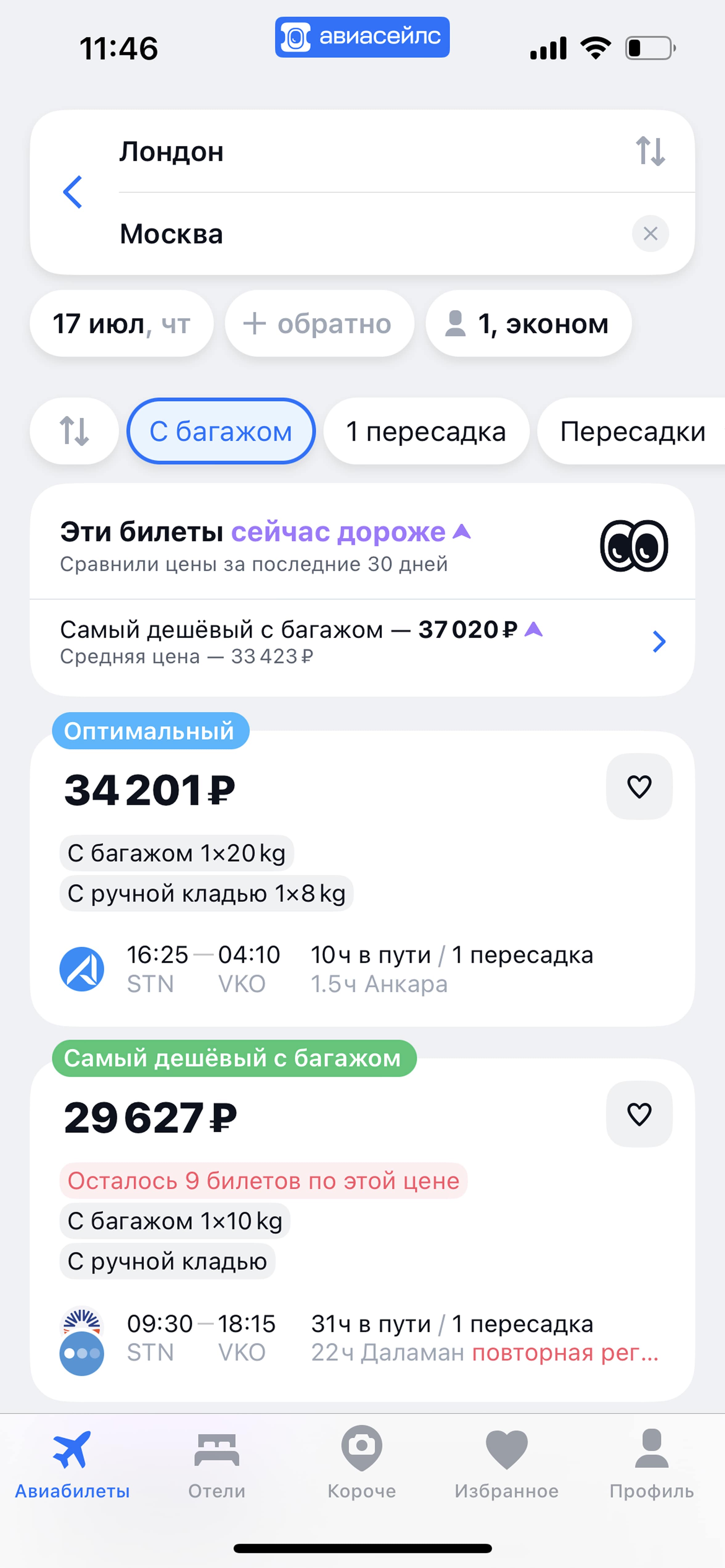Save the 29 627 ₽ ticket to favorites
The image size is (725, 1568).
coord(639,1114)
